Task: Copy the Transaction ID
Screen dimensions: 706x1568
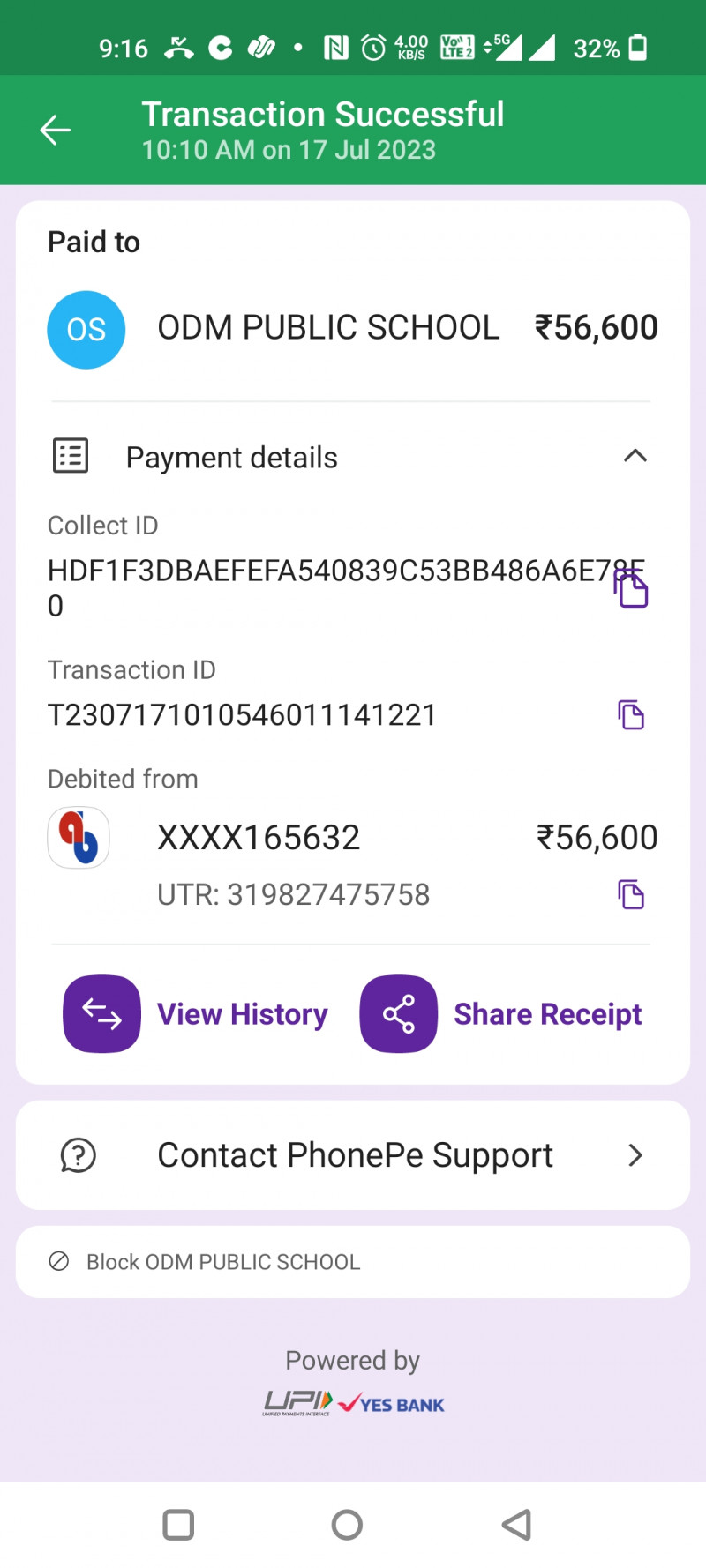Action: click(x=631, y=715)
